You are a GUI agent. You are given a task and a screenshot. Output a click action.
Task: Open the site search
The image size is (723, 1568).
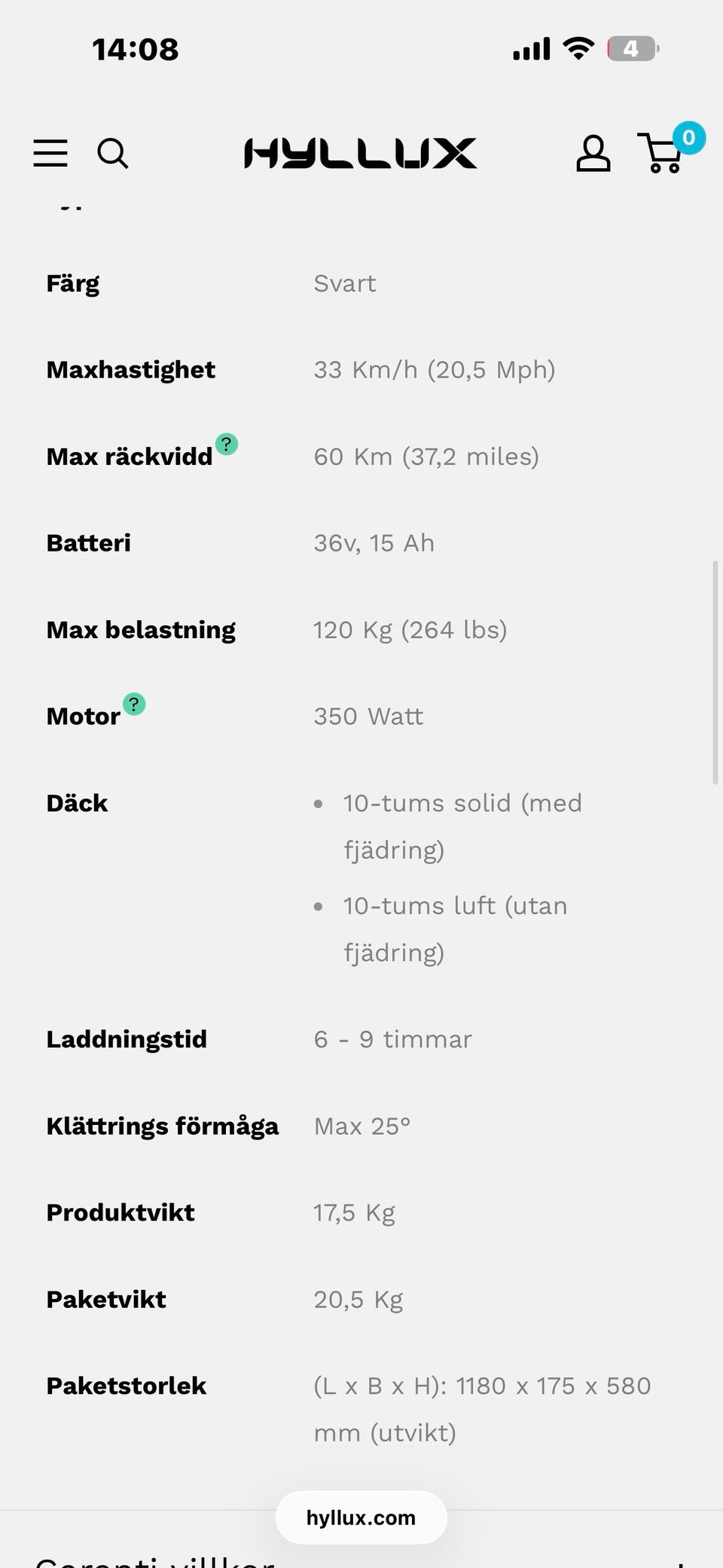tap(113, 153)
